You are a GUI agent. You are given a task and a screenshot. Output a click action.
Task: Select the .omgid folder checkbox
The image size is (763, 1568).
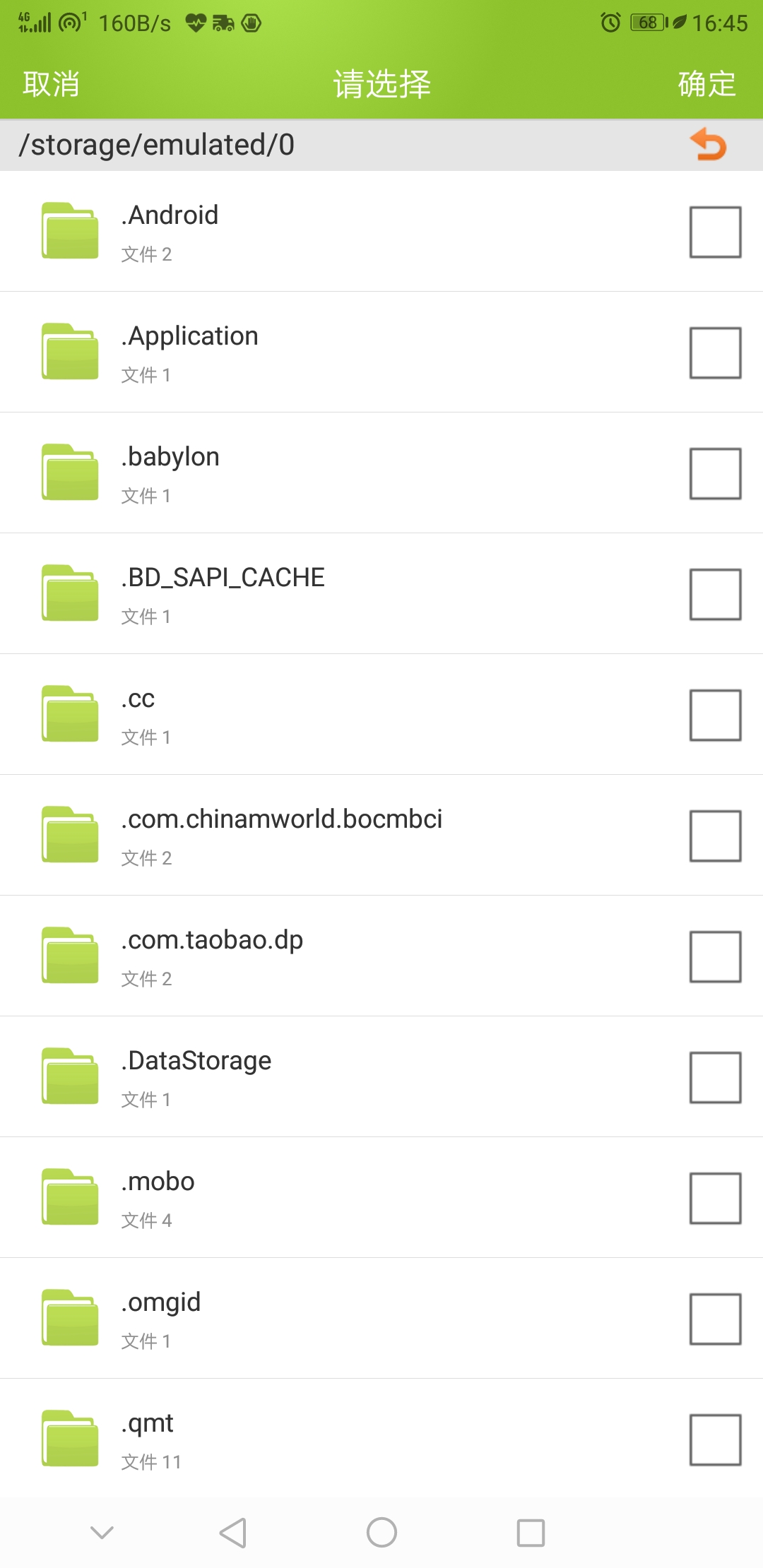(715, 1319)
